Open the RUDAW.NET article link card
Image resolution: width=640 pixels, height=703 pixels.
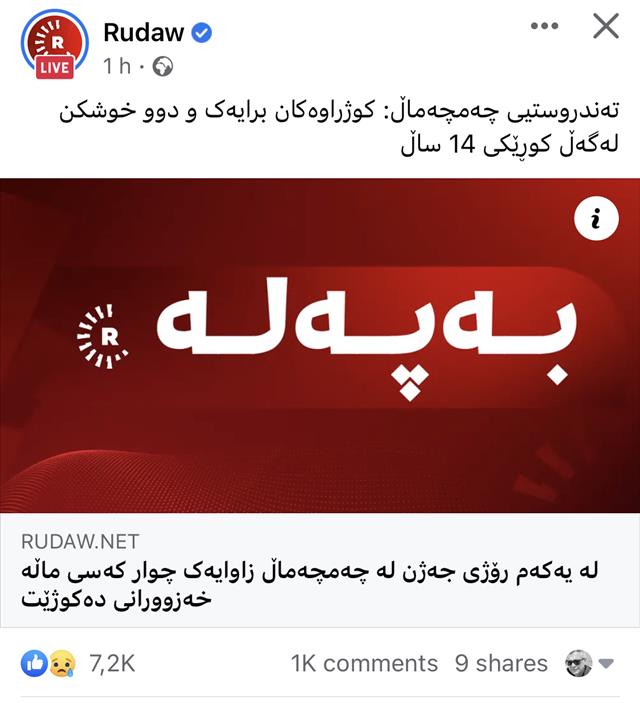(x=320, y=570)
